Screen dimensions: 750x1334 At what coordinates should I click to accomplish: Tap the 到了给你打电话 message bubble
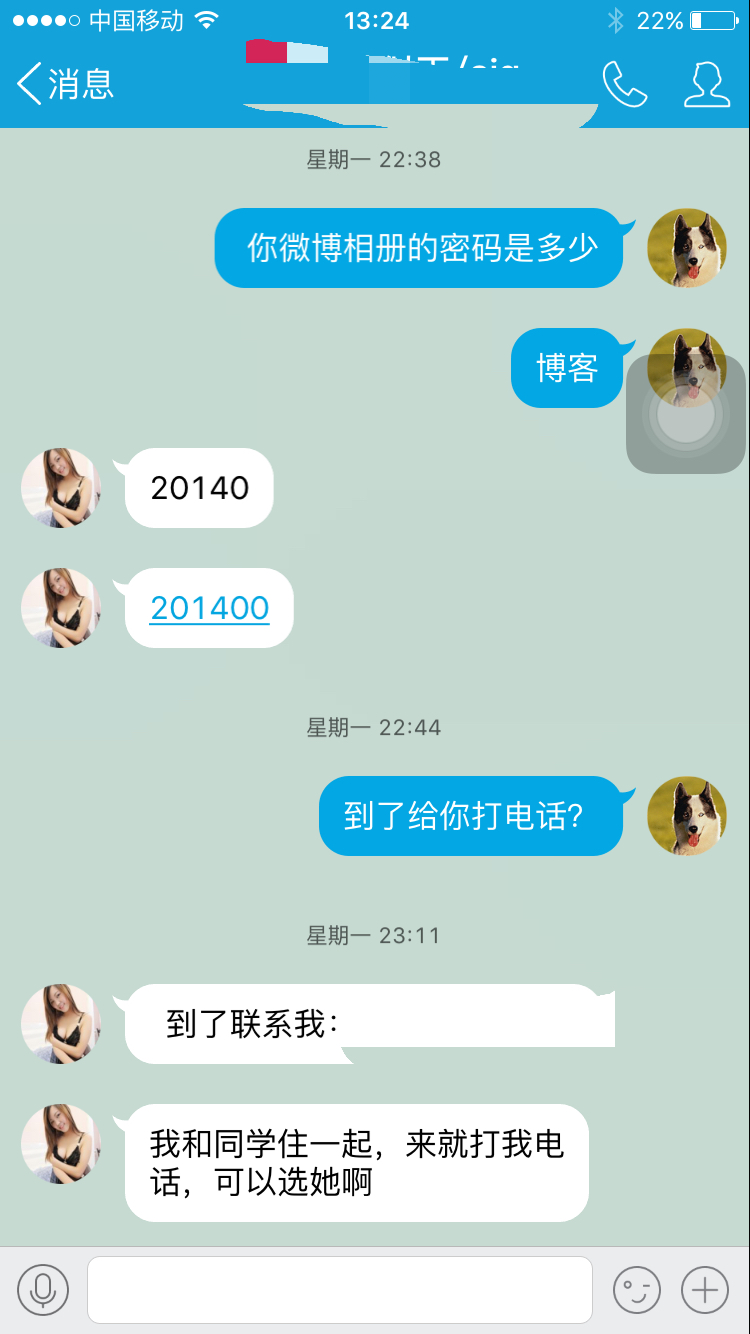(x=471, y=816)
